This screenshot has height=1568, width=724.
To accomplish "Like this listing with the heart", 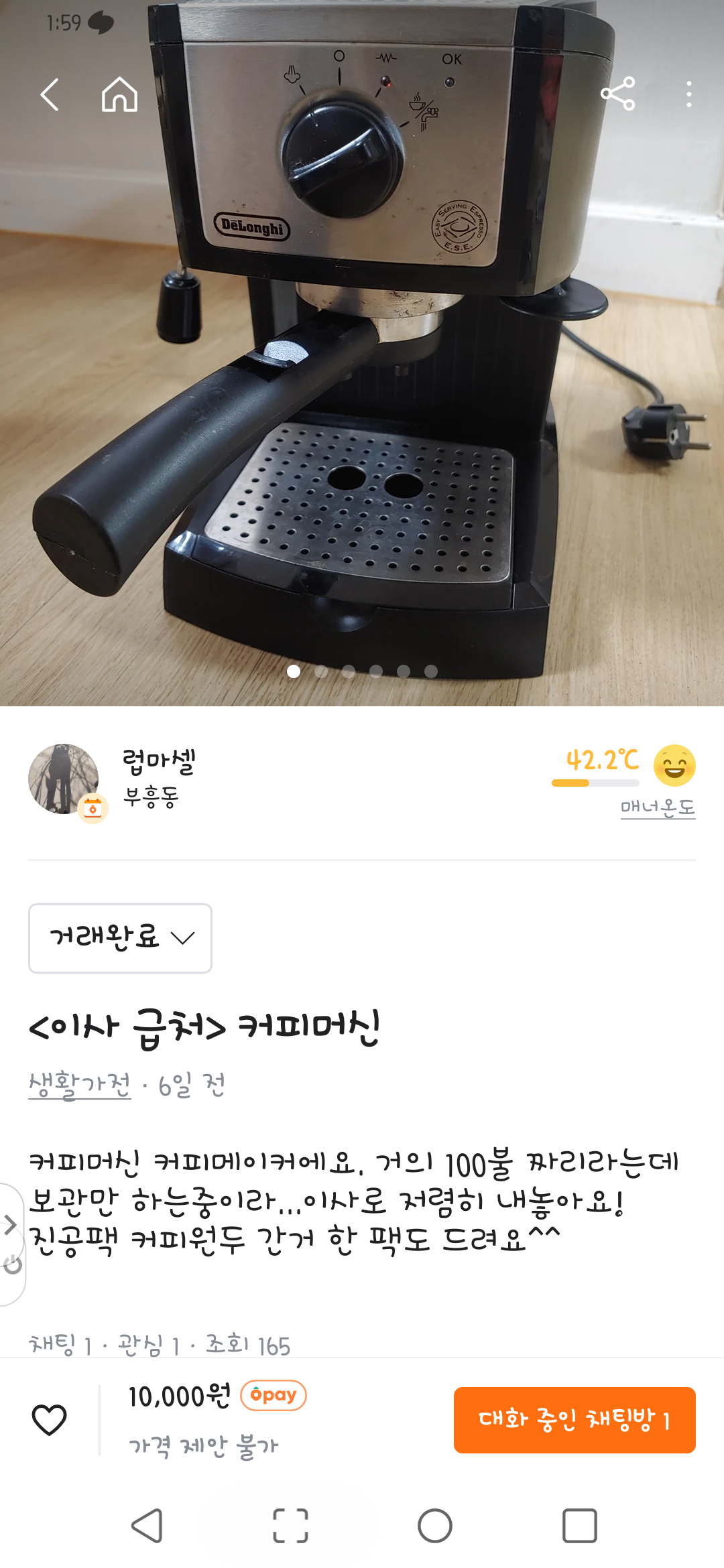I will (x=50, y=1419).
